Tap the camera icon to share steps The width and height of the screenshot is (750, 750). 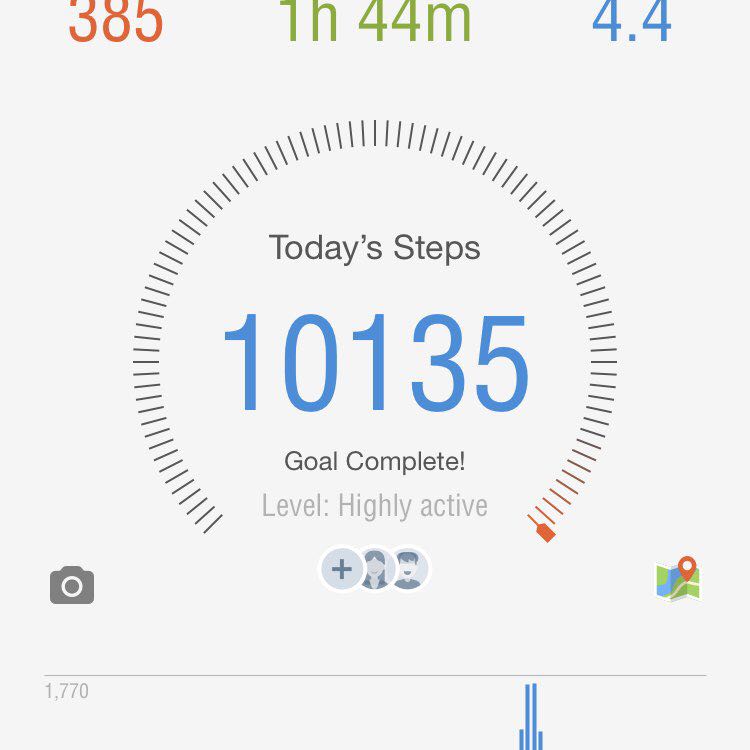click(72, 585)
